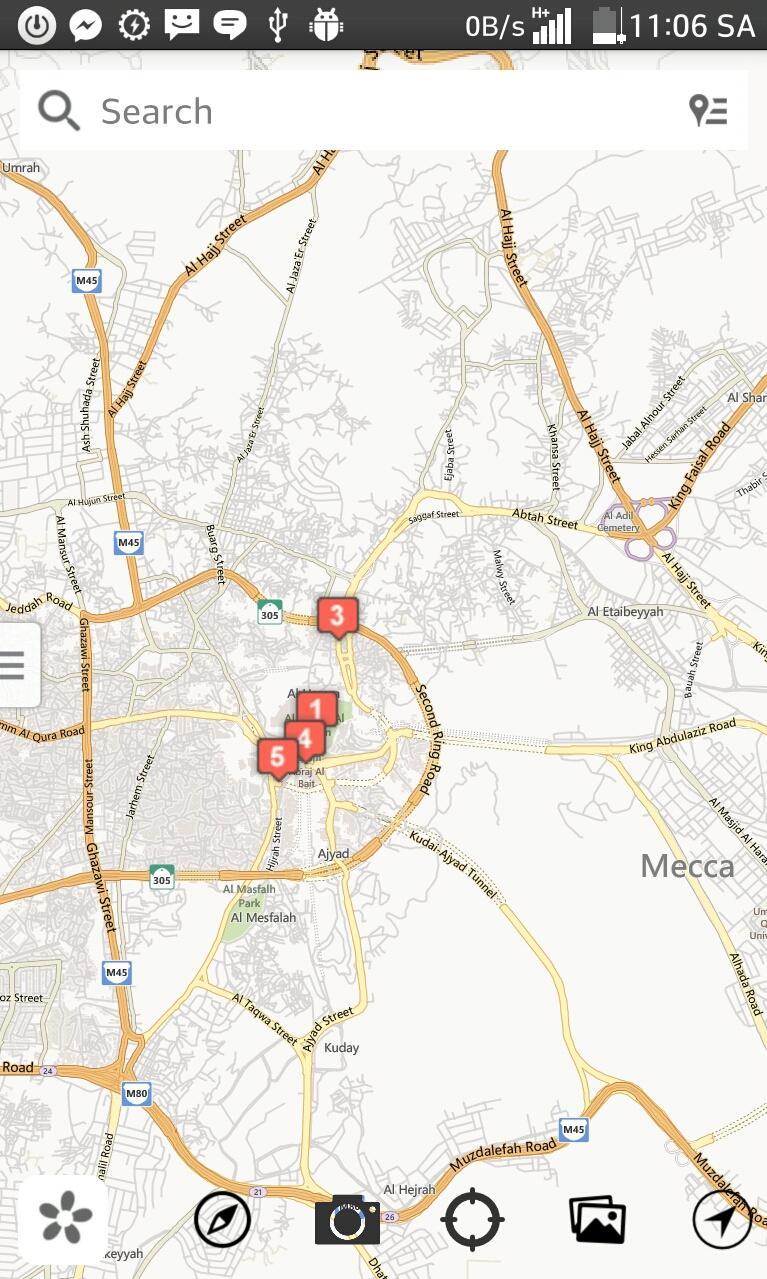The image size is (767, 1279).
Task: Open the side drawer menu handle
Action: [15, 665]
